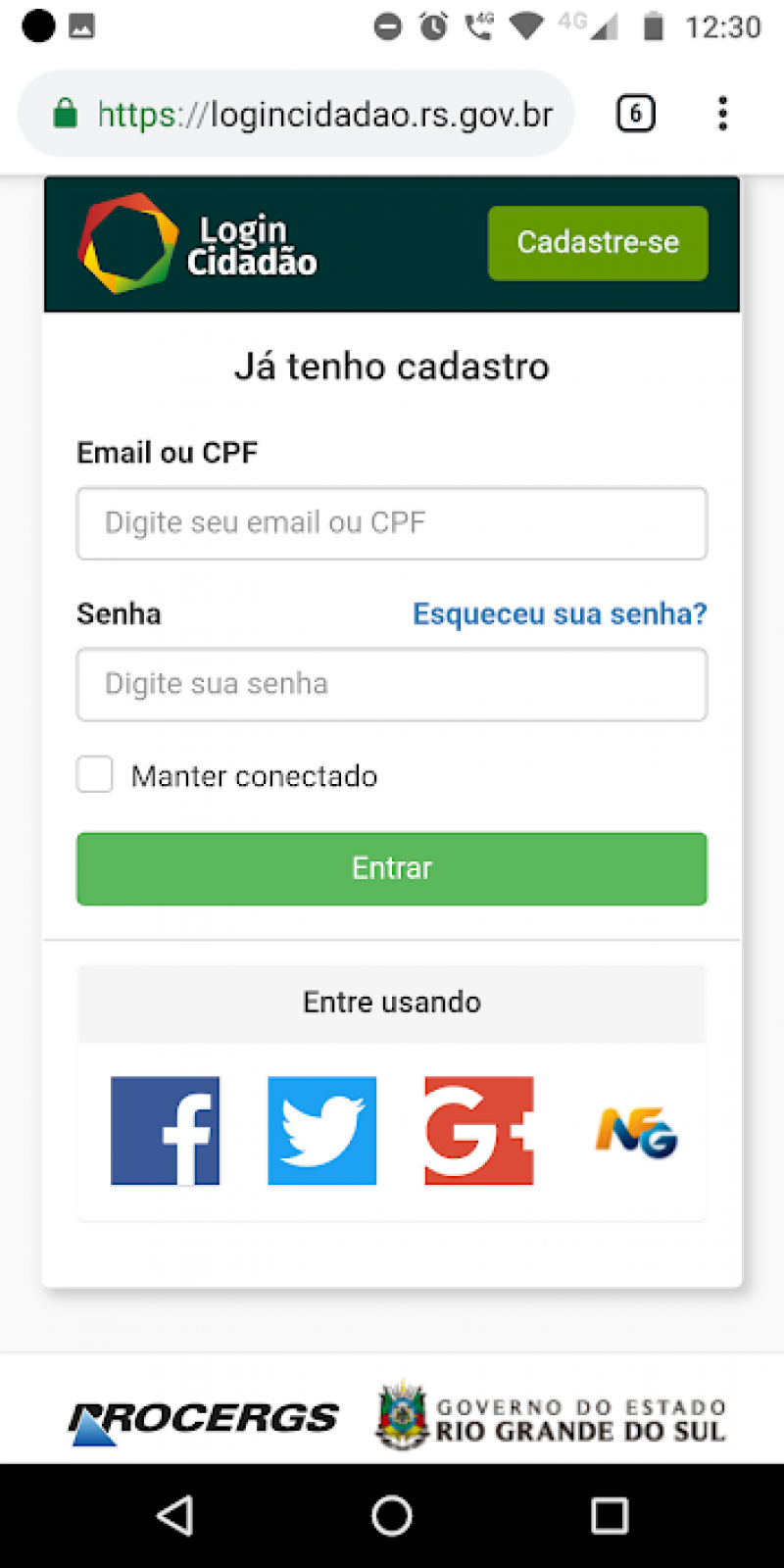Open the browser tab switcher
The height and width of the screenshot is (1568, 784).
tap(635, 114)
